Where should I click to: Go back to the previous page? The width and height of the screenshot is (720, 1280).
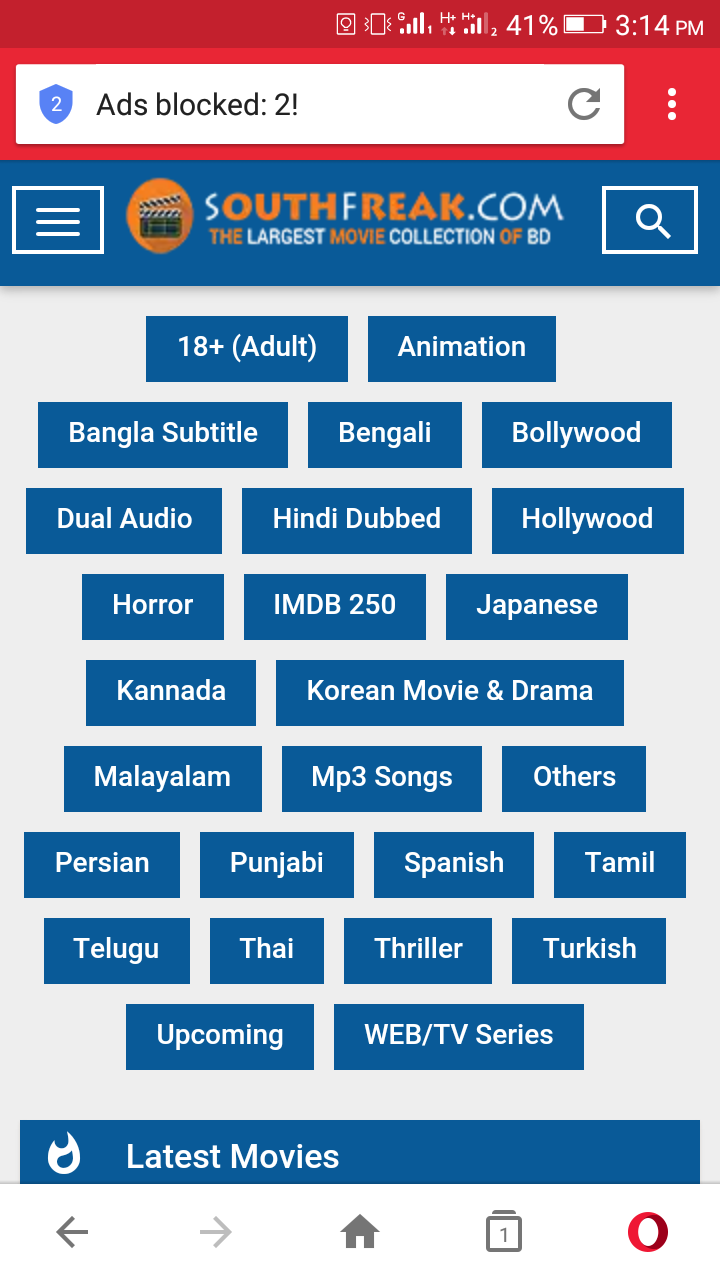click(x=72, y=1233)
